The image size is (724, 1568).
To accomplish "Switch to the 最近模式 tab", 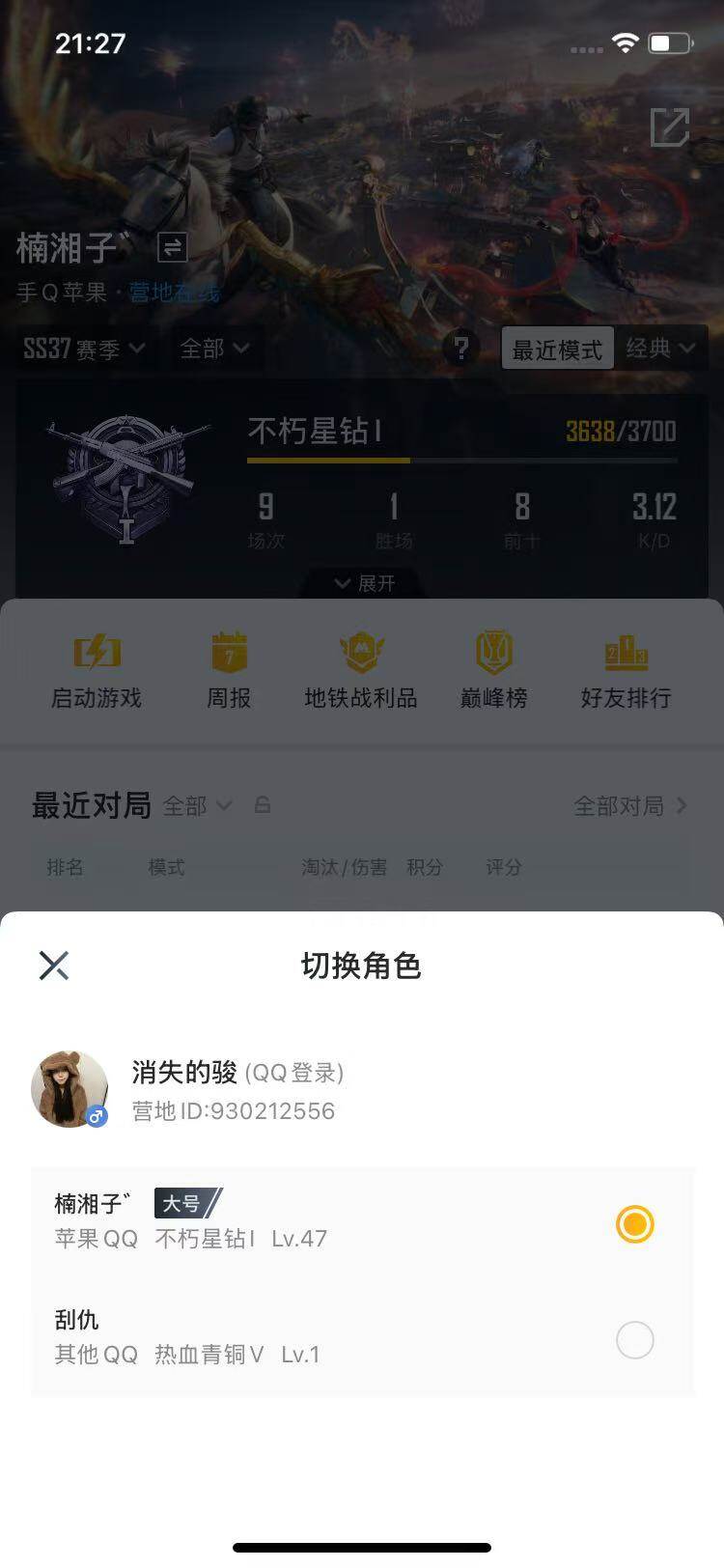I will pyautogui.click(x=557, y=349).
